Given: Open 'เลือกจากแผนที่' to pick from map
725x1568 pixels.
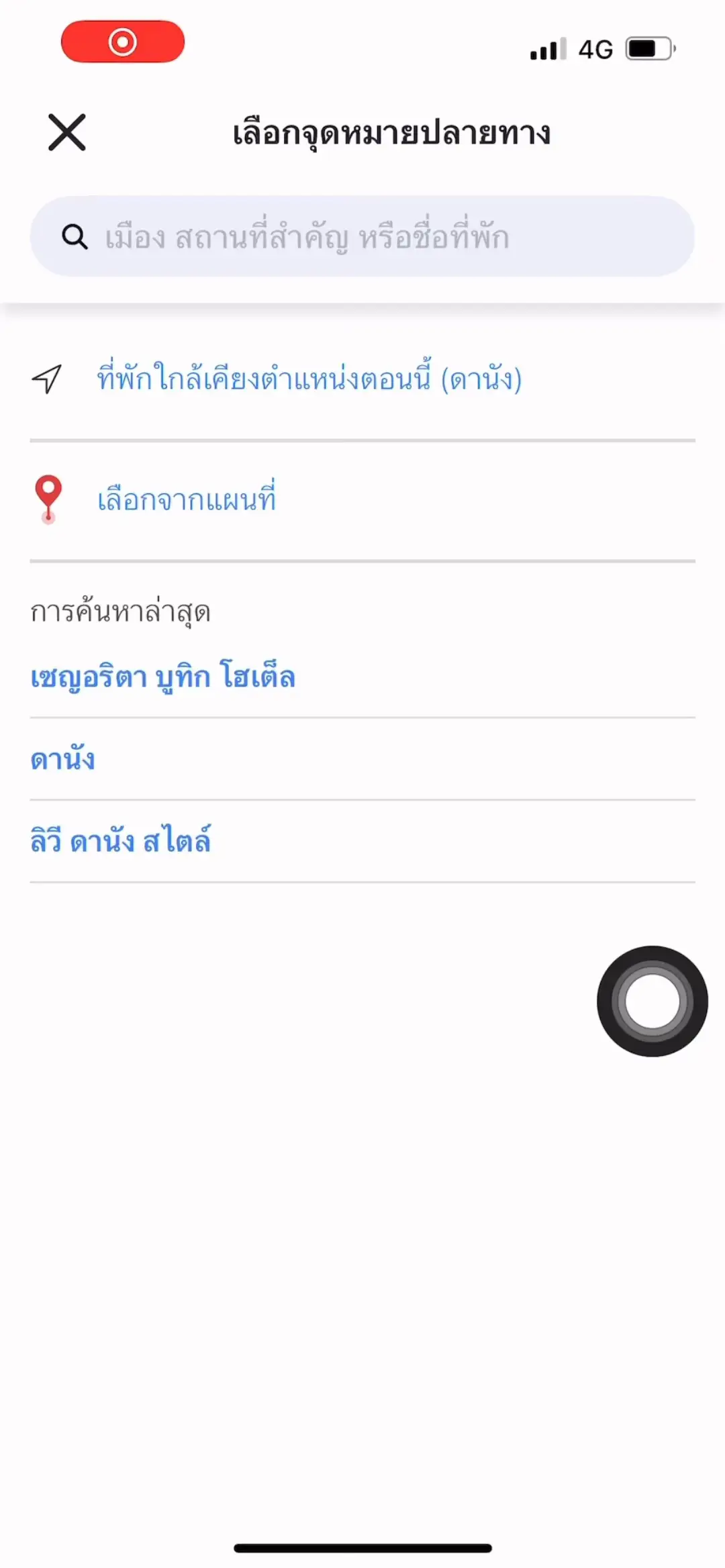Looking at the screenshot, I should pos(186,498).
